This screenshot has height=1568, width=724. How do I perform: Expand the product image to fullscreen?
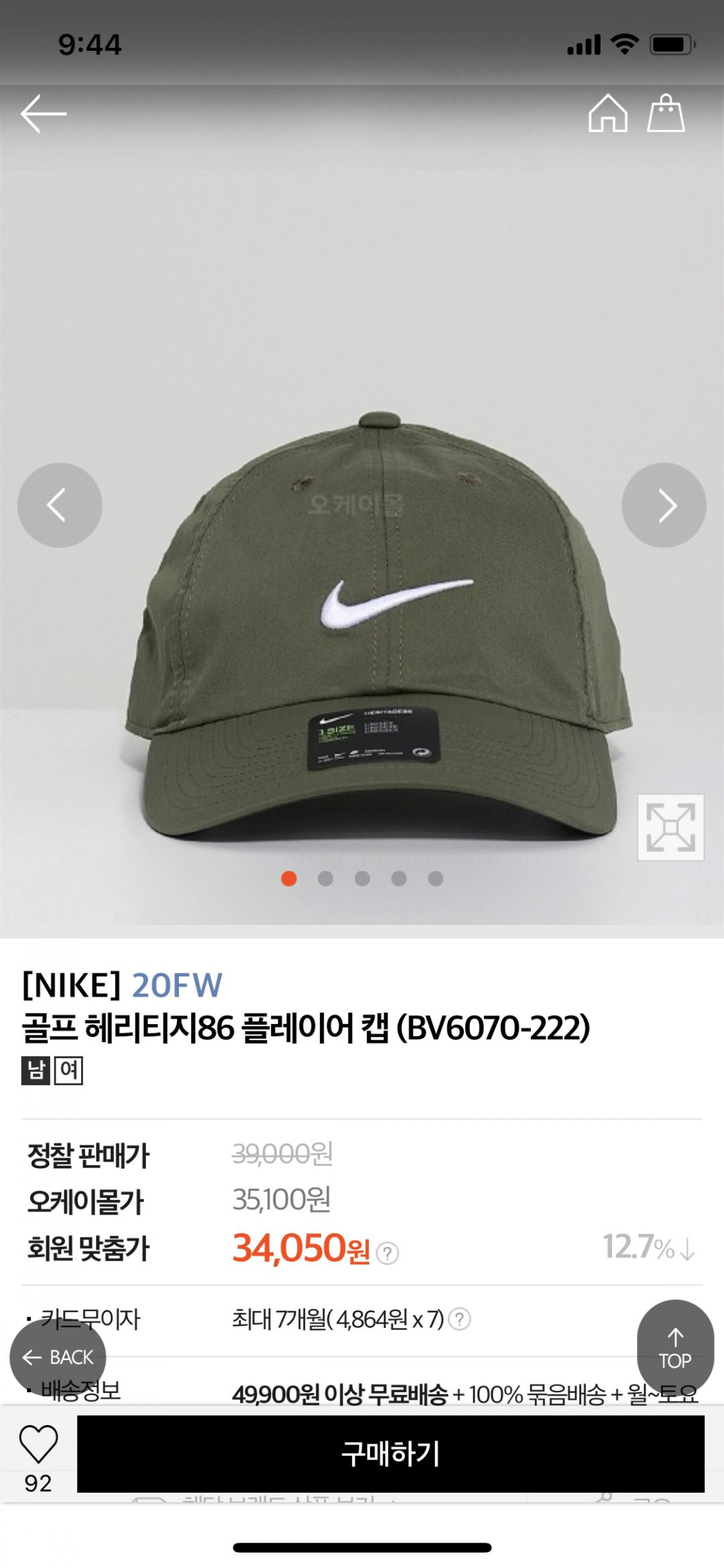pyautogui.click(x=670, y=827)
